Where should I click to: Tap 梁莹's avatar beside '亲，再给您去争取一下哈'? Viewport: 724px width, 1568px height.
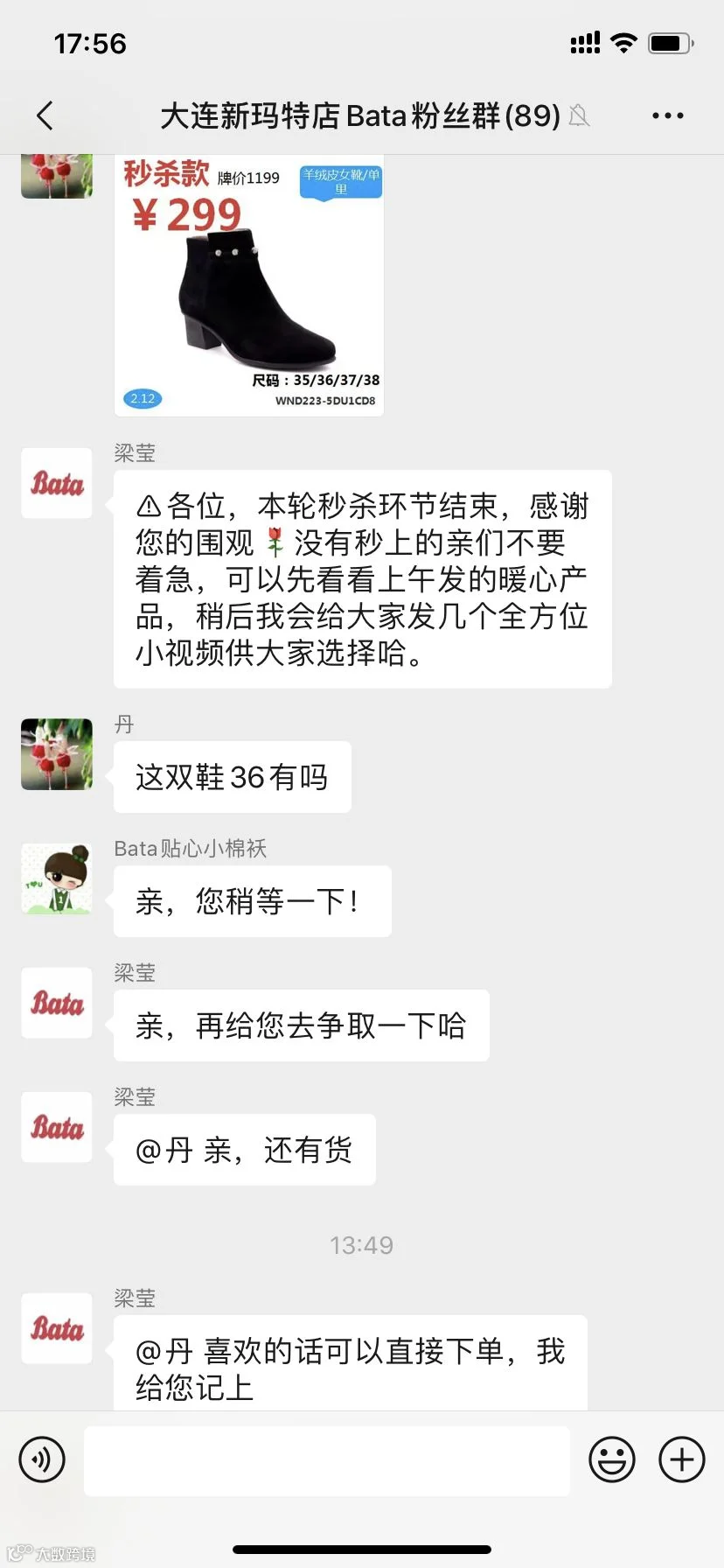(57, 1003)
